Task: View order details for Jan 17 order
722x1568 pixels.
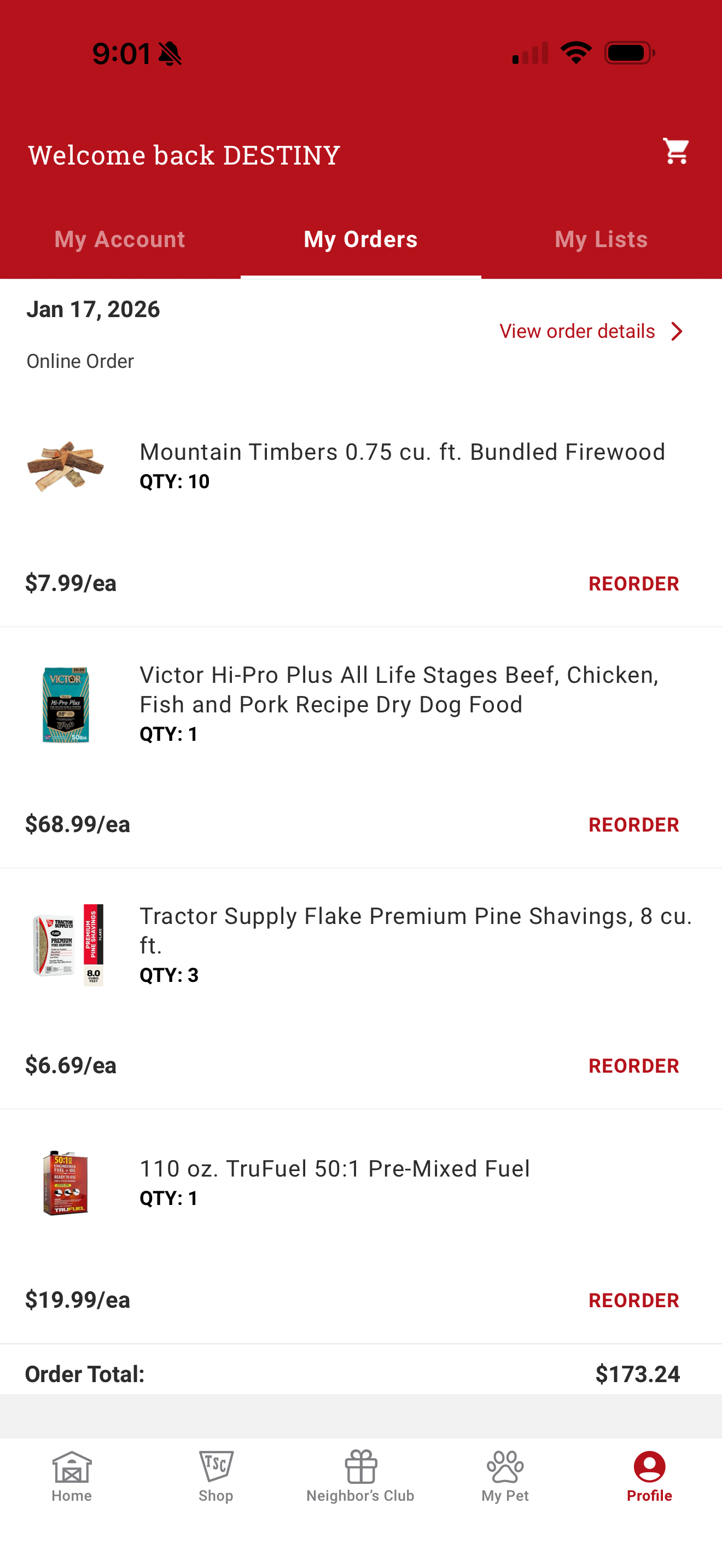Action: 591,331
